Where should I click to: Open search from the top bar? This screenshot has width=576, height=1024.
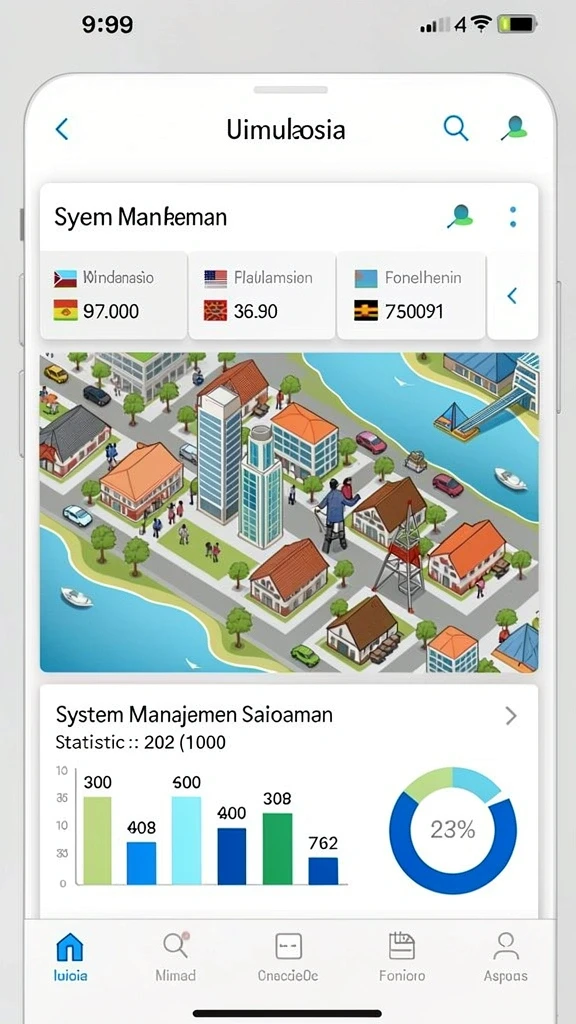point(456,128)
